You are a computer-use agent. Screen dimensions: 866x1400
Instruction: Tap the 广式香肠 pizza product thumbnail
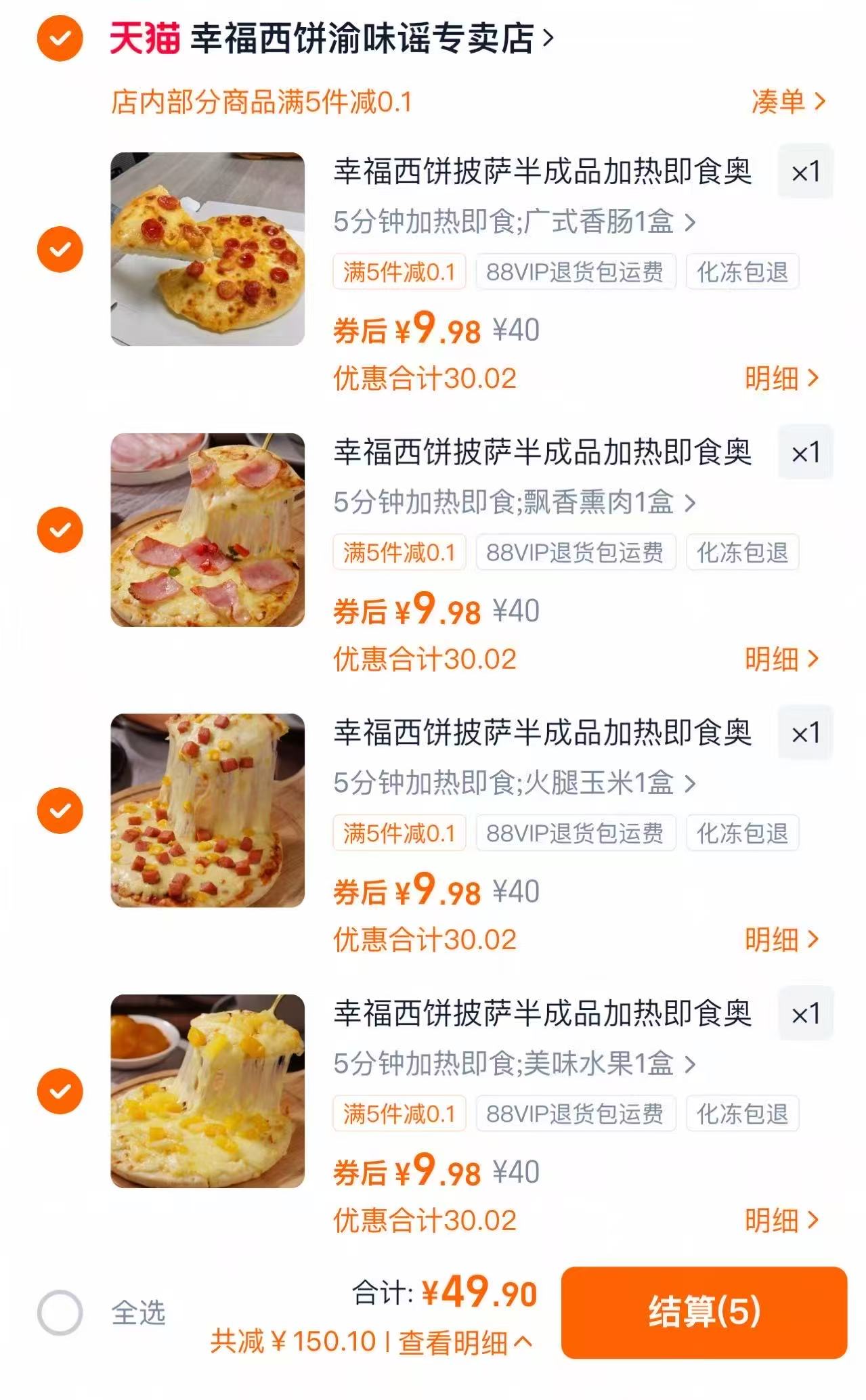click(207, 248)
